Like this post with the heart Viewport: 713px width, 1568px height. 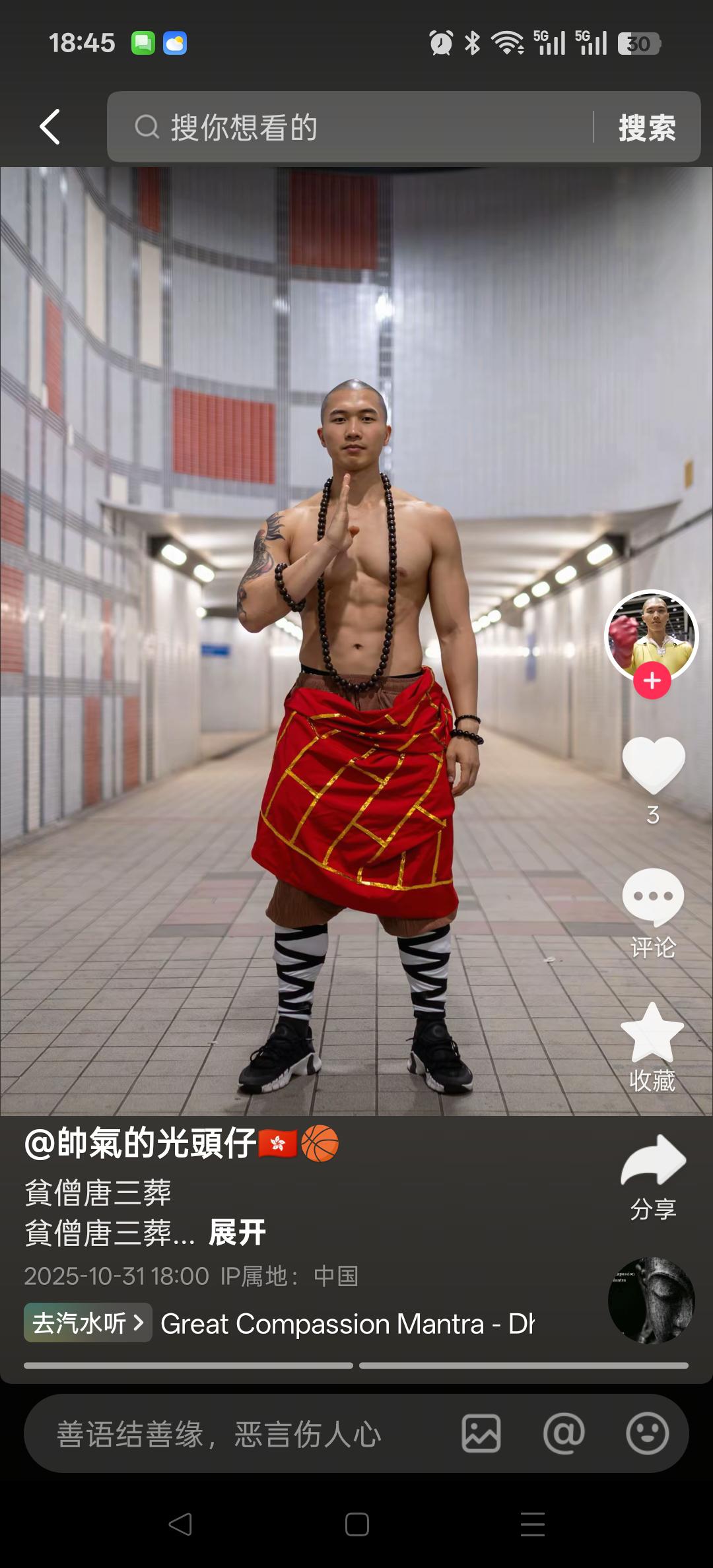(x=653, y=766)
